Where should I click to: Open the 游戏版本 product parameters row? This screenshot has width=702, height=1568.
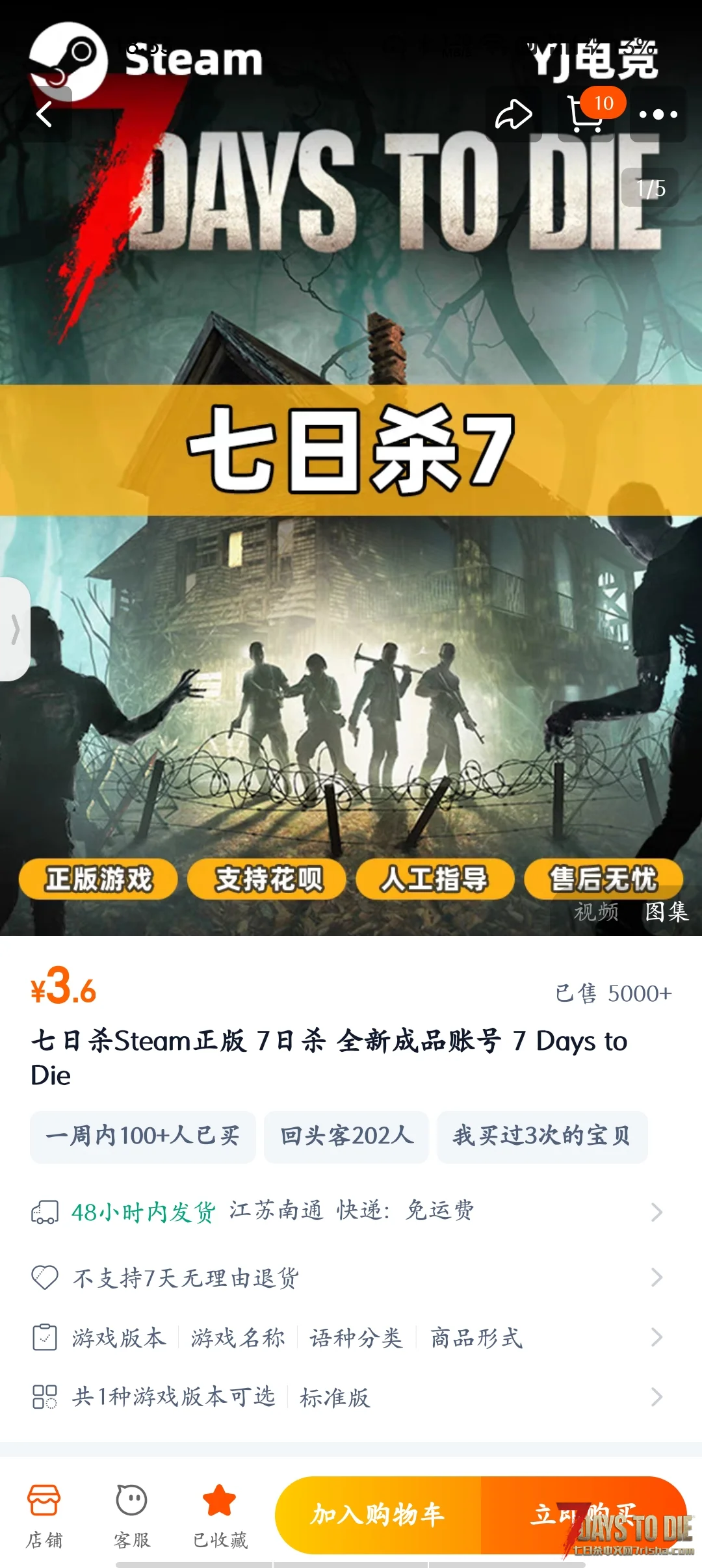tap(351, 1337)
